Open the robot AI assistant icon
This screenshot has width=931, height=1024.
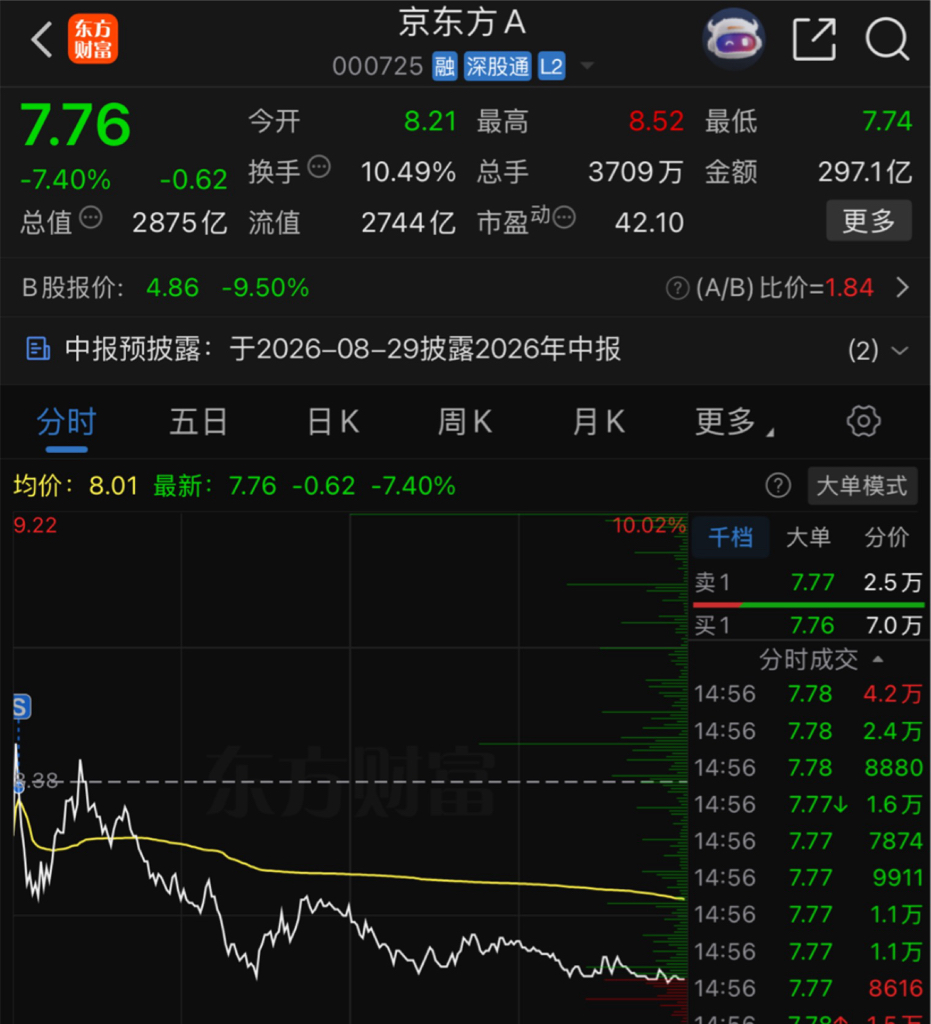tap(733, 39)
